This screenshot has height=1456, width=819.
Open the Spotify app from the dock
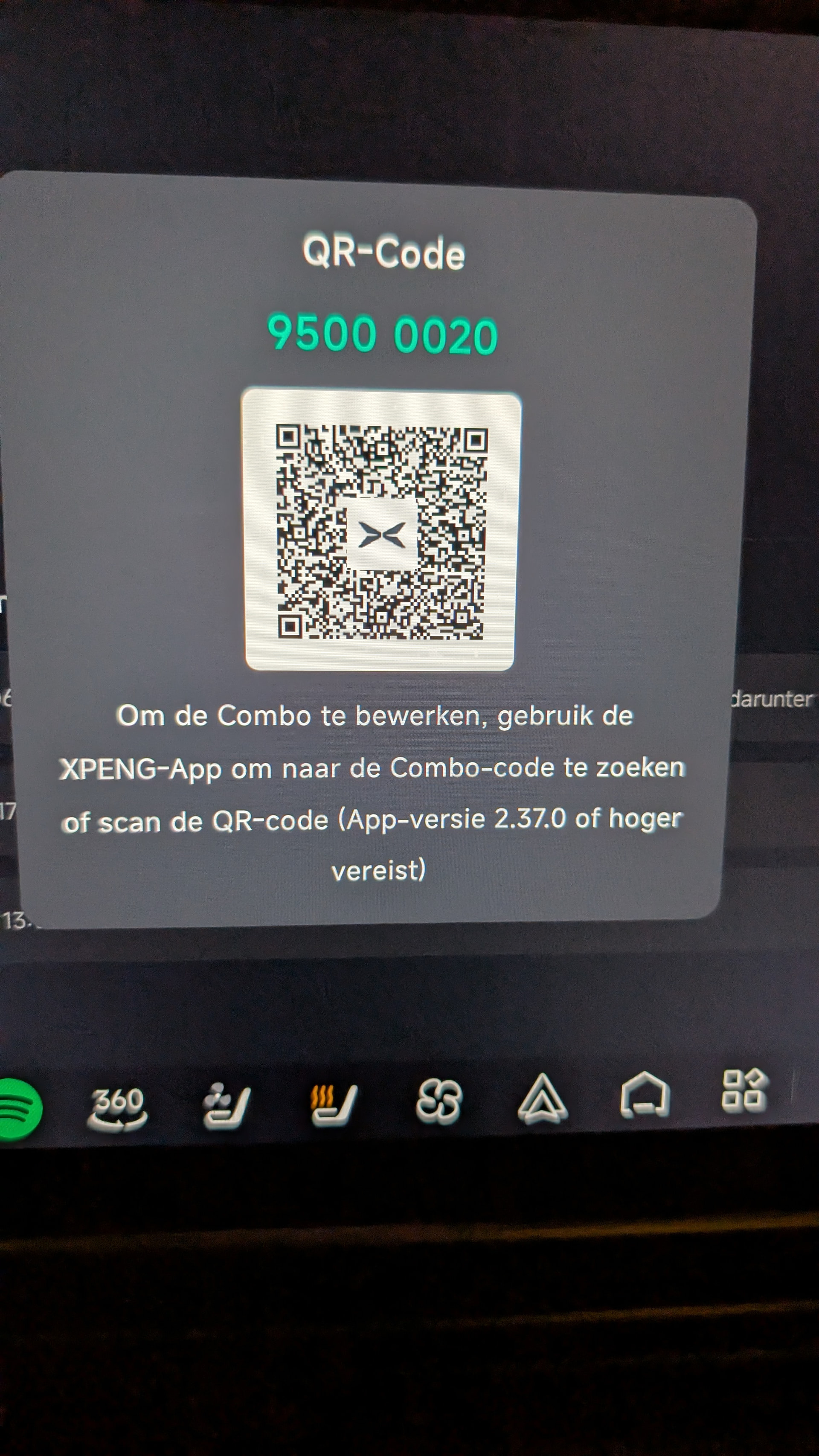pyautogui.click(x=18, y=1108)
